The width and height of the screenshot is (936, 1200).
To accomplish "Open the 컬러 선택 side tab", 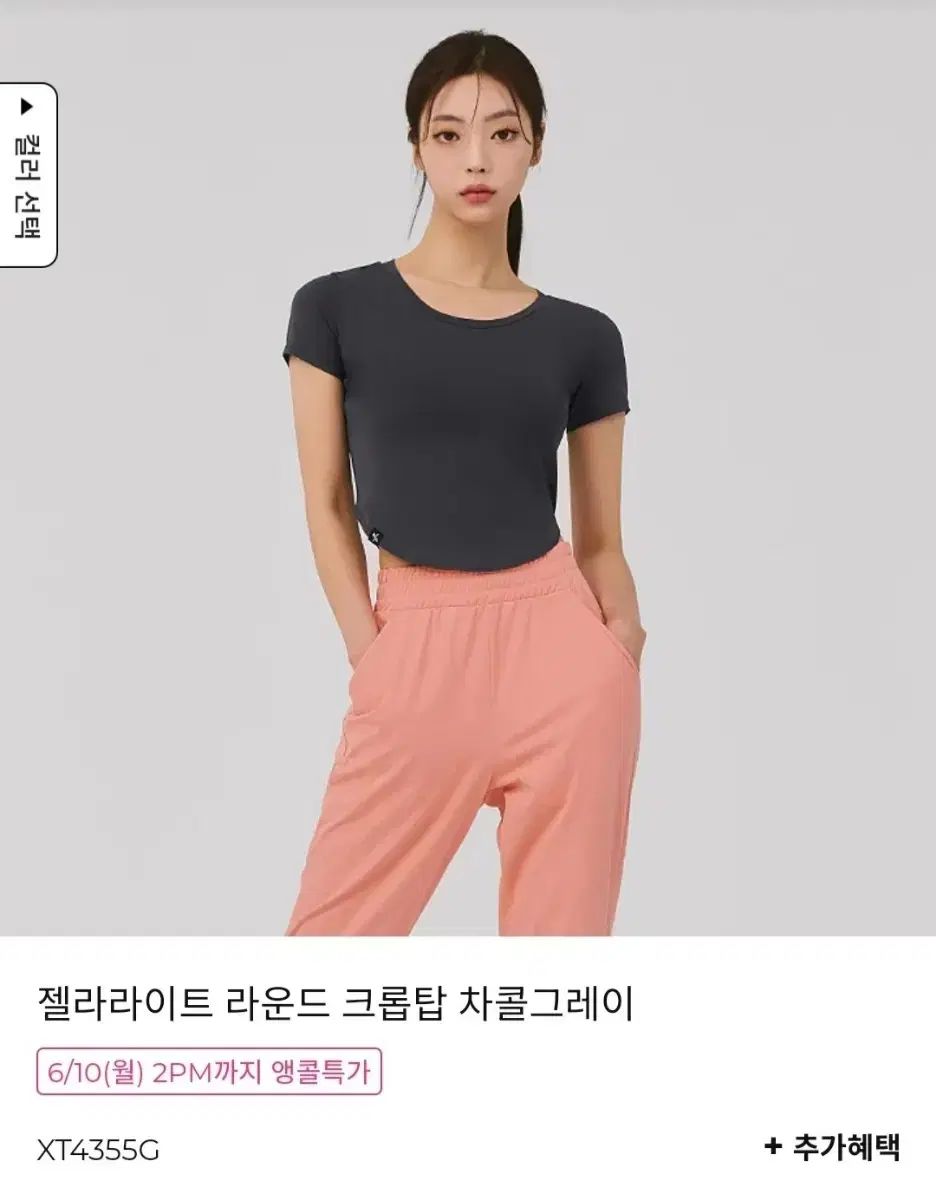I will tap(28, 174).
